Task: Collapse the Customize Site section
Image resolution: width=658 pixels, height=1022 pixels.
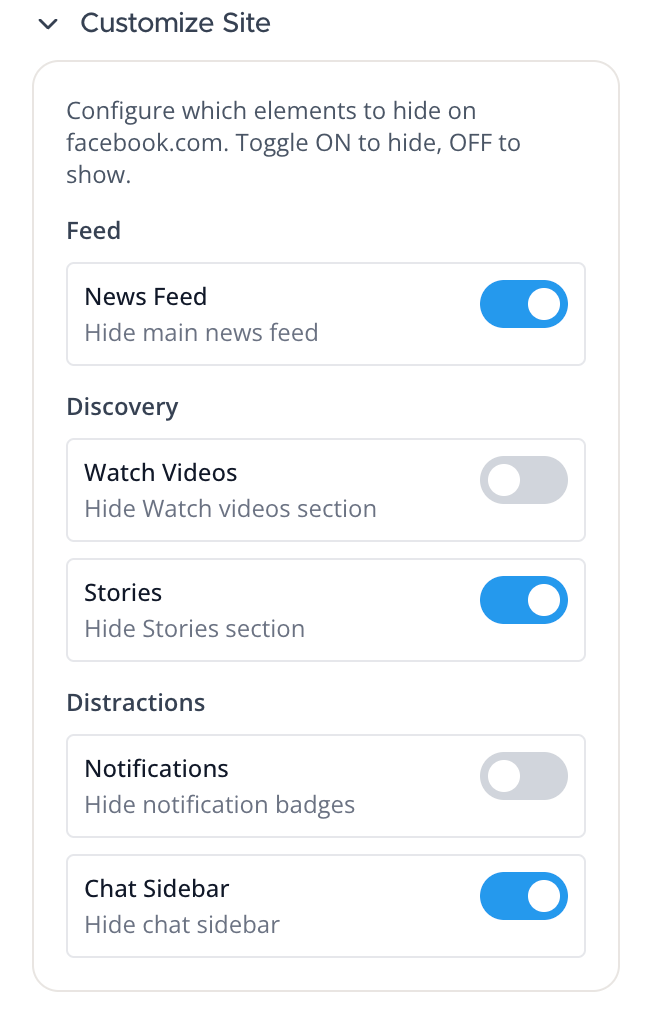Action: [x=48, y=24]
